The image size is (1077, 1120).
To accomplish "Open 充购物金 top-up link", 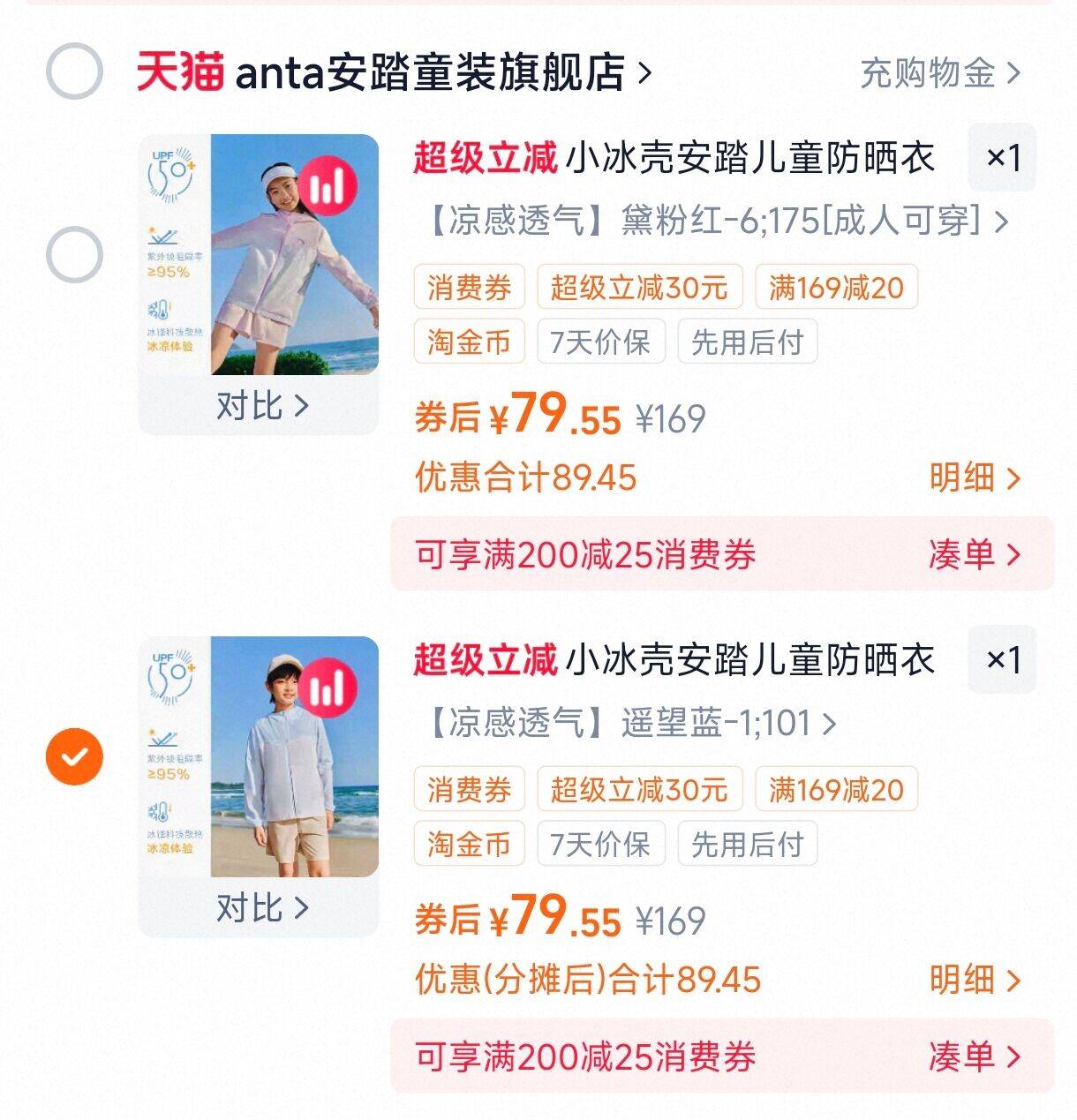I will pos(939,73).
